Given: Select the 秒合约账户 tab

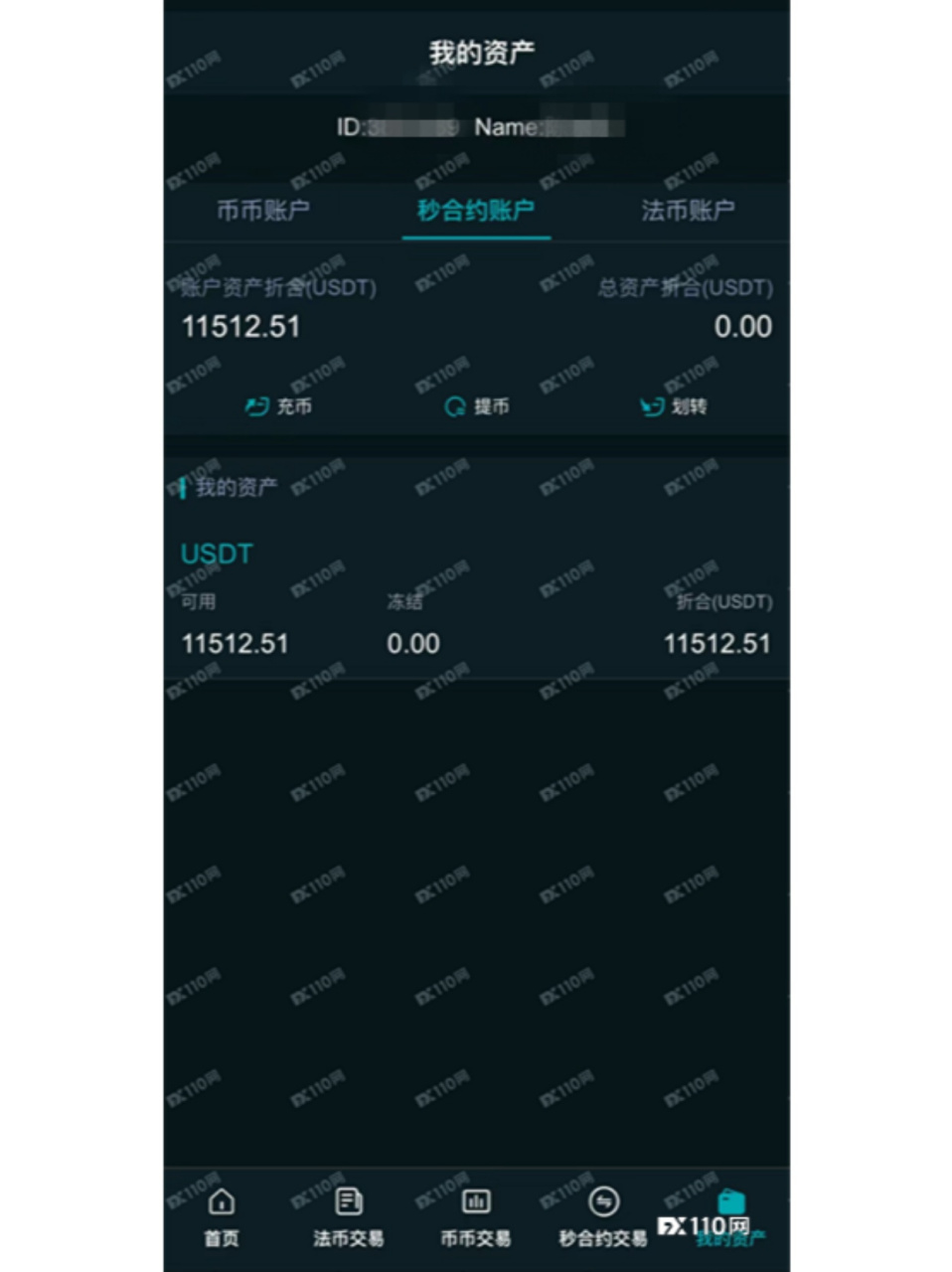Looking at the screenshot, I should pyautogui.click(x=476, y=211).
